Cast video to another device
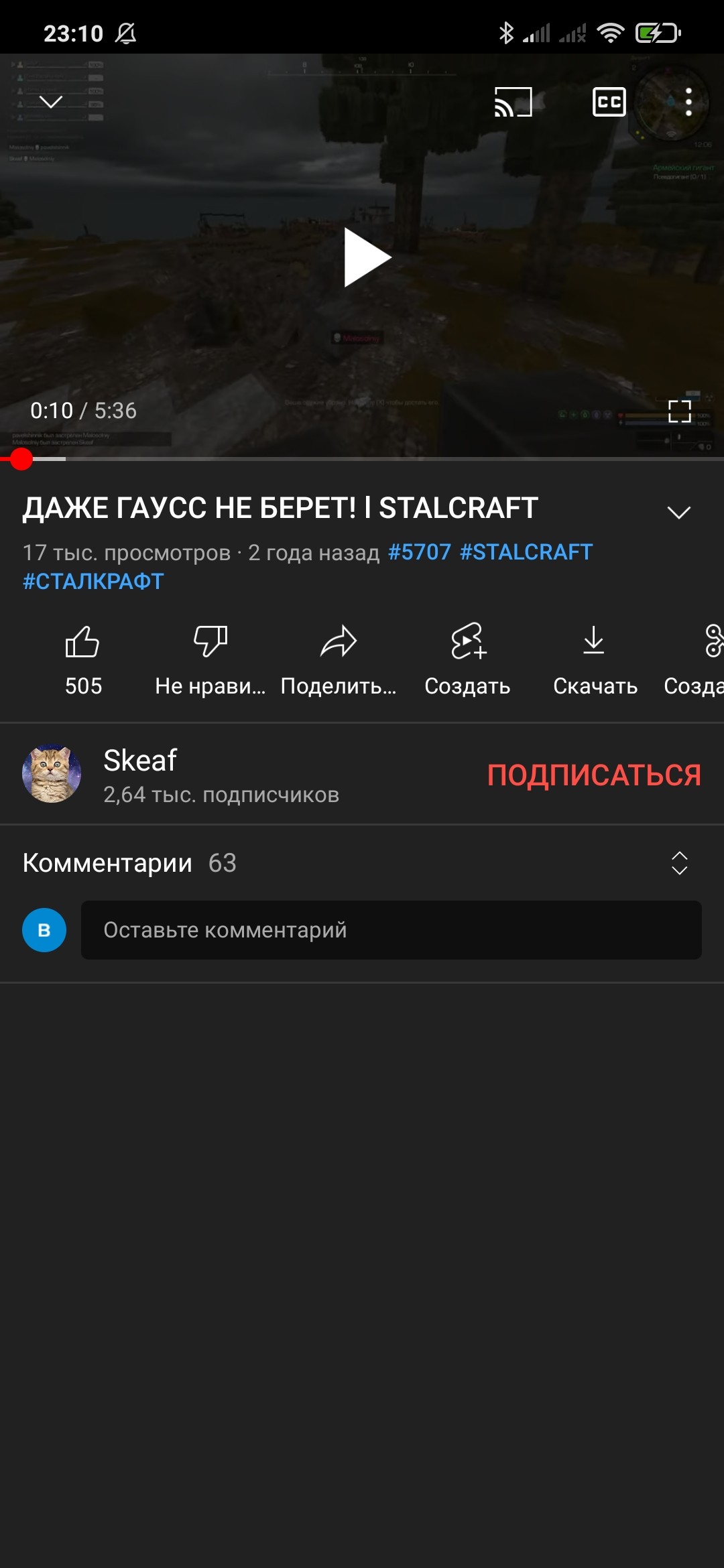Image resolution: width=724 pixels, height=1568 pixels. (x=513, y=102)
